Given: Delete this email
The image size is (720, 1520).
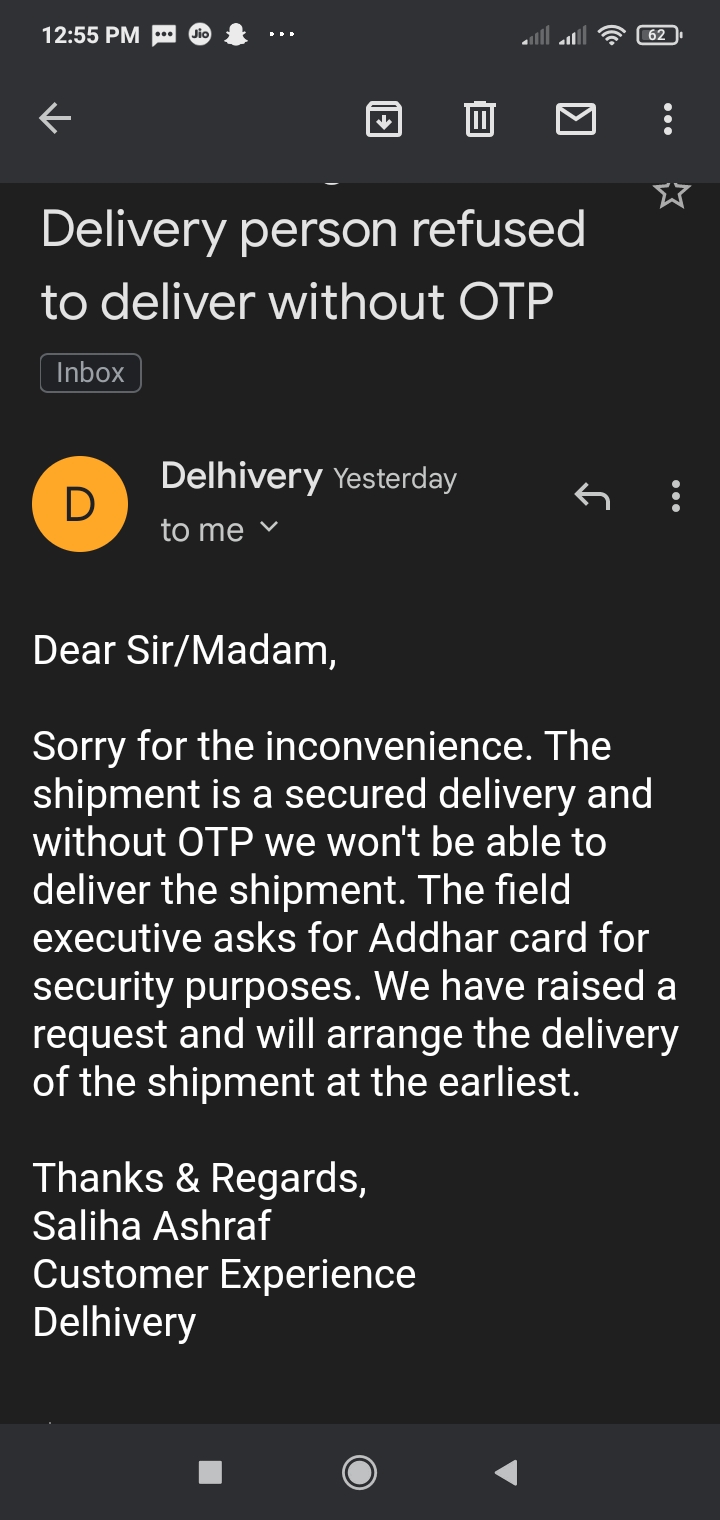Looking at the screenshot, I should pyautogui.click(x=480, y=120).
